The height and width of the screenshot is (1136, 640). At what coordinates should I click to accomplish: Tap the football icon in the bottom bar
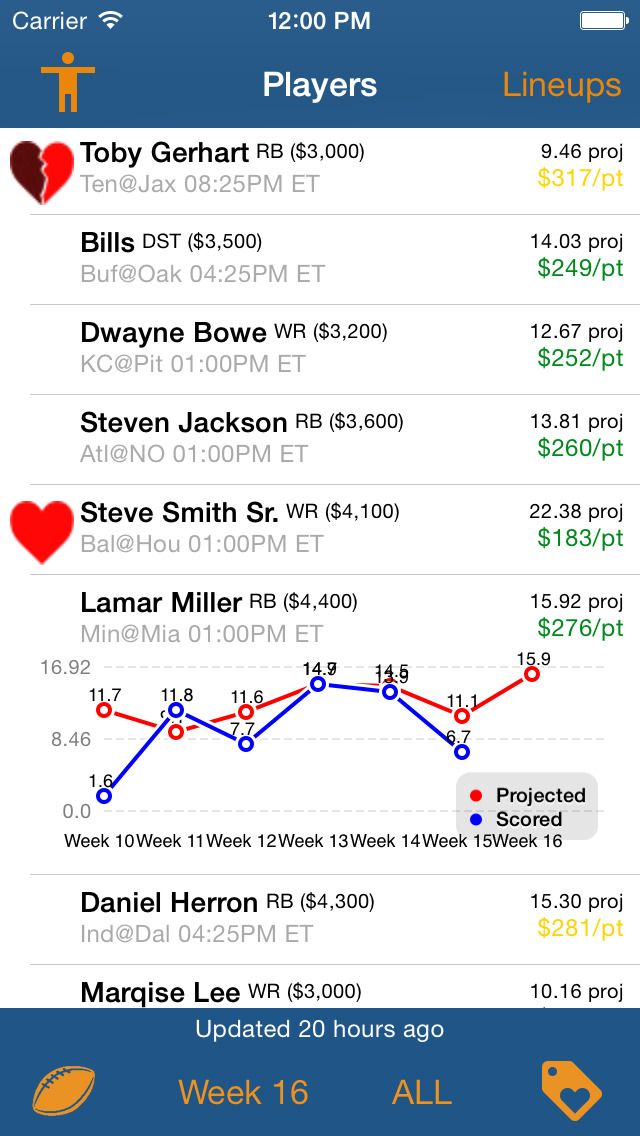coord(64,1091)
